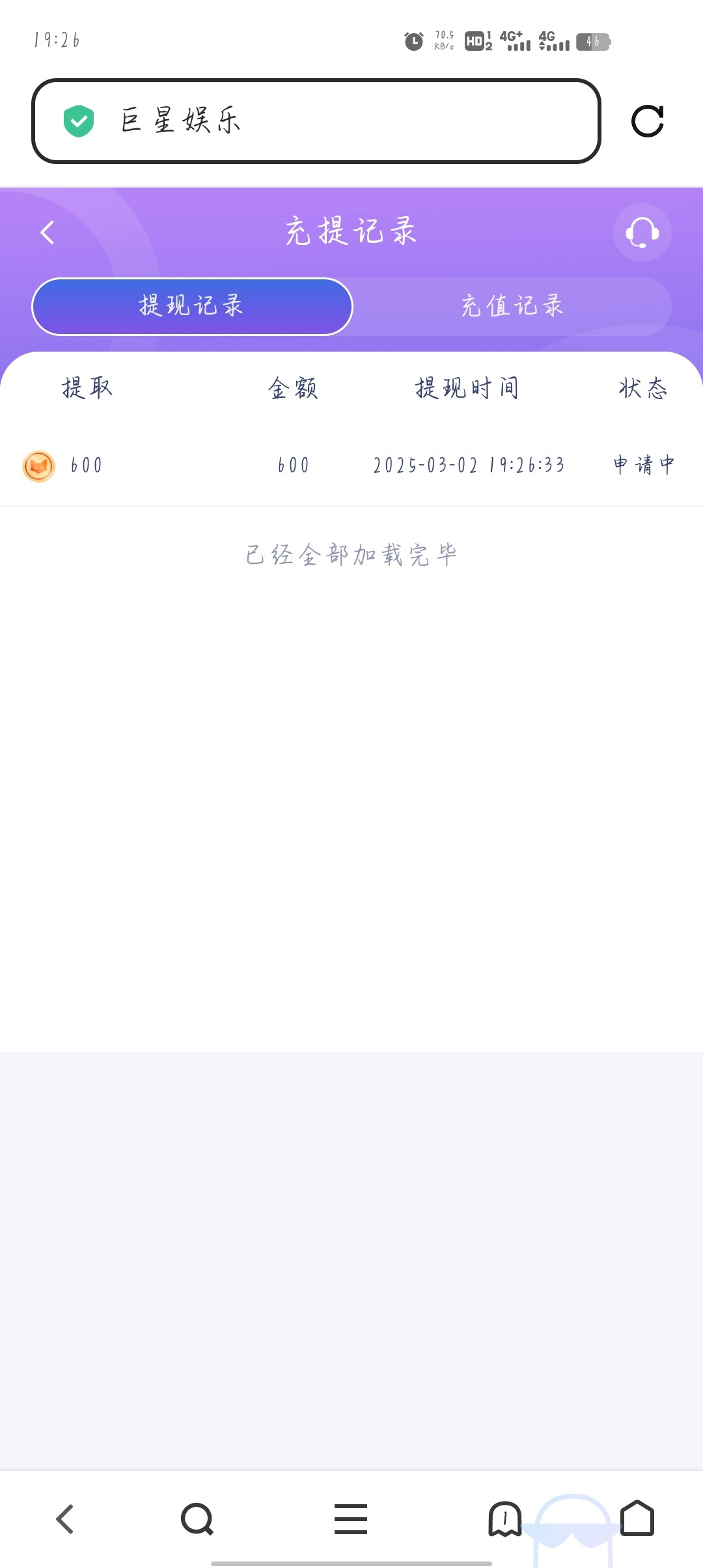
Task: Go to browser home page
Action: [637, 1519]
